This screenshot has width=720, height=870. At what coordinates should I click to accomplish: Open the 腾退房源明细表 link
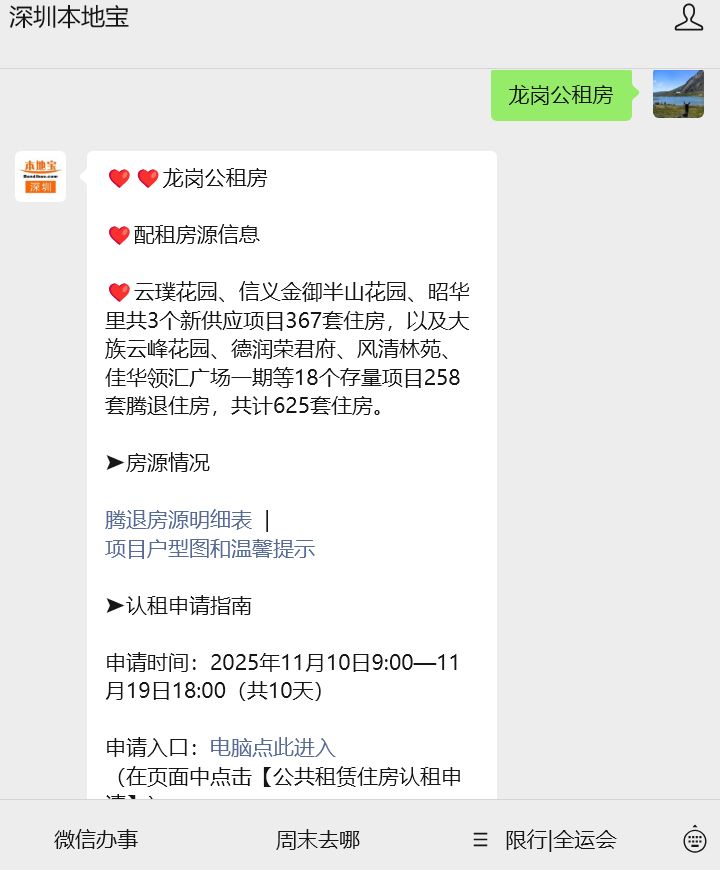(179, 520)
